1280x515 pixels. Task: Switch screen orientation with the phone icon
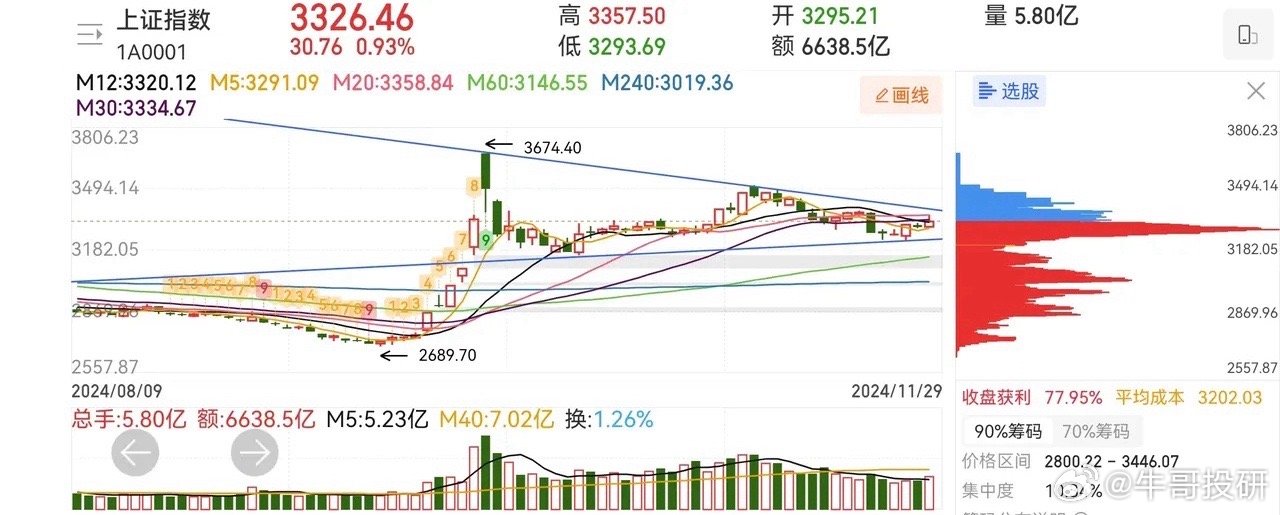point(1247,35)
